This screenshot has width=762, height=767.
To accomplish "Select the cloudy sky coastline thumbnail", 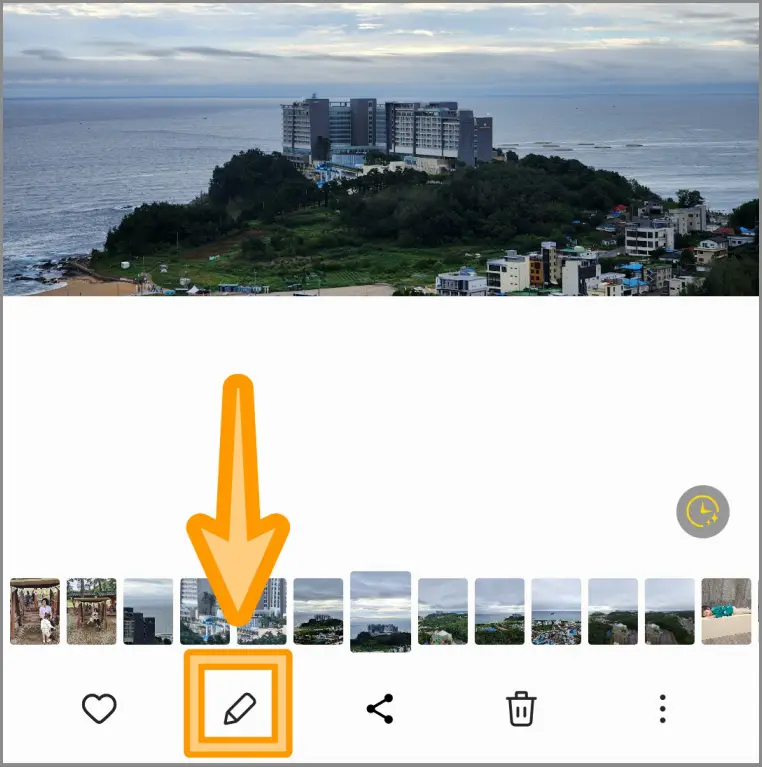I will point(317,611).
